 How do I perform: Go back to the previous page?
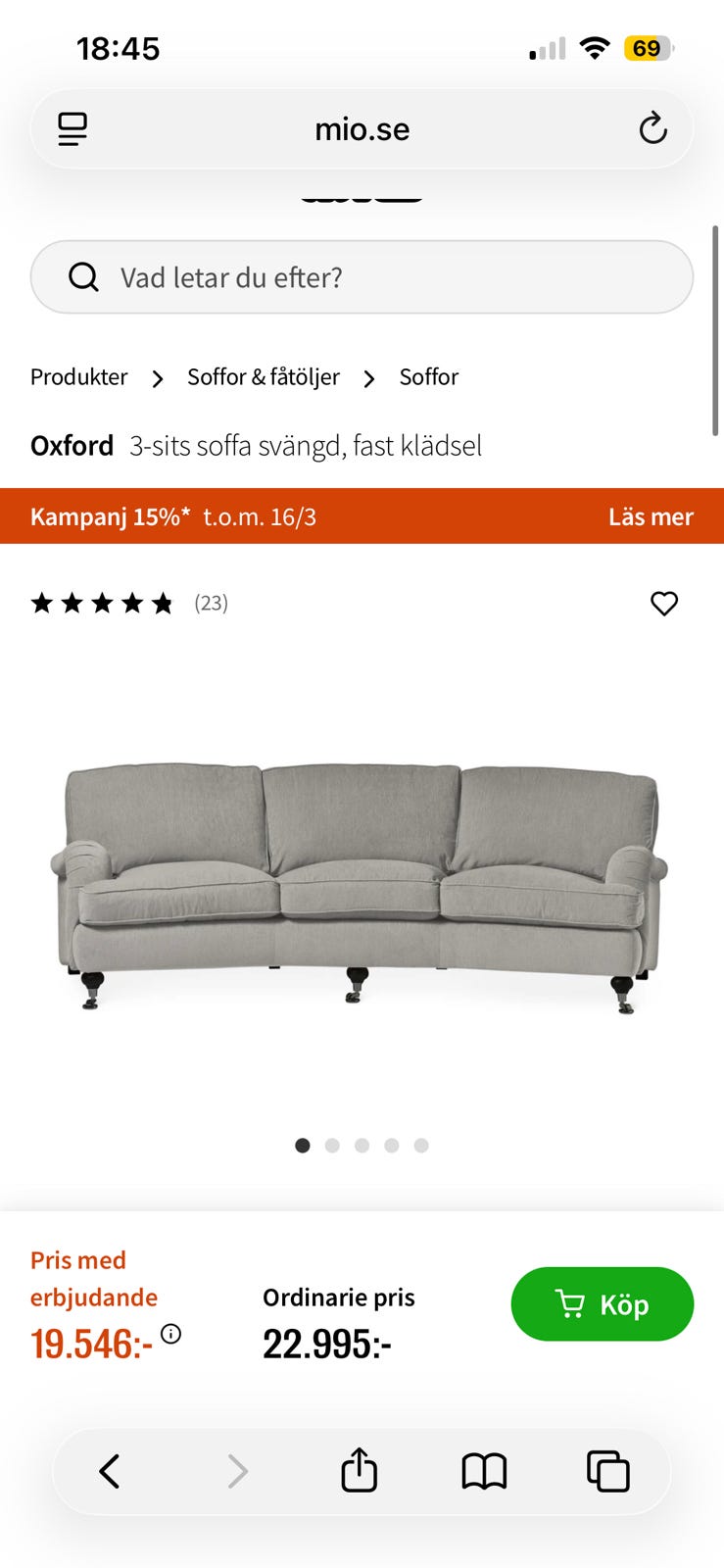[110, 1471]
